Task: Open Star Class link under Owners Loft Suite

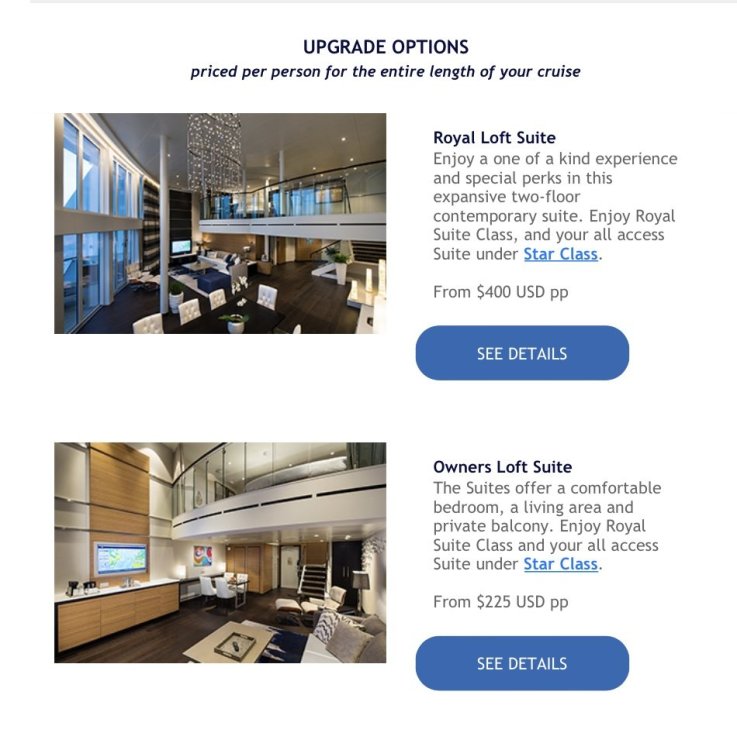Action: click(x=560, y=564)
